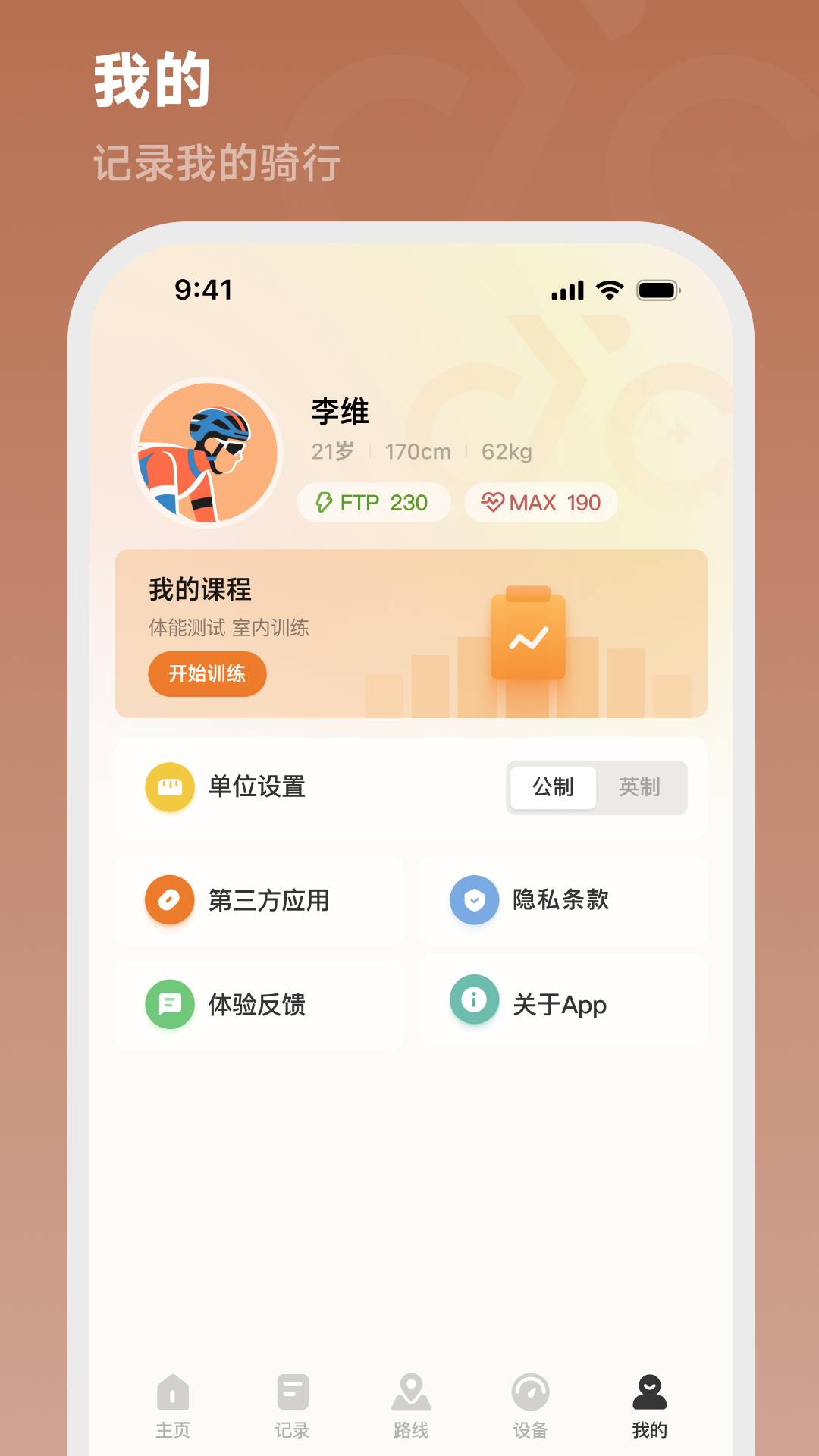Open the 主页 home tab icon
This screenshot has height=1456, width=819.
point(174,1401)
